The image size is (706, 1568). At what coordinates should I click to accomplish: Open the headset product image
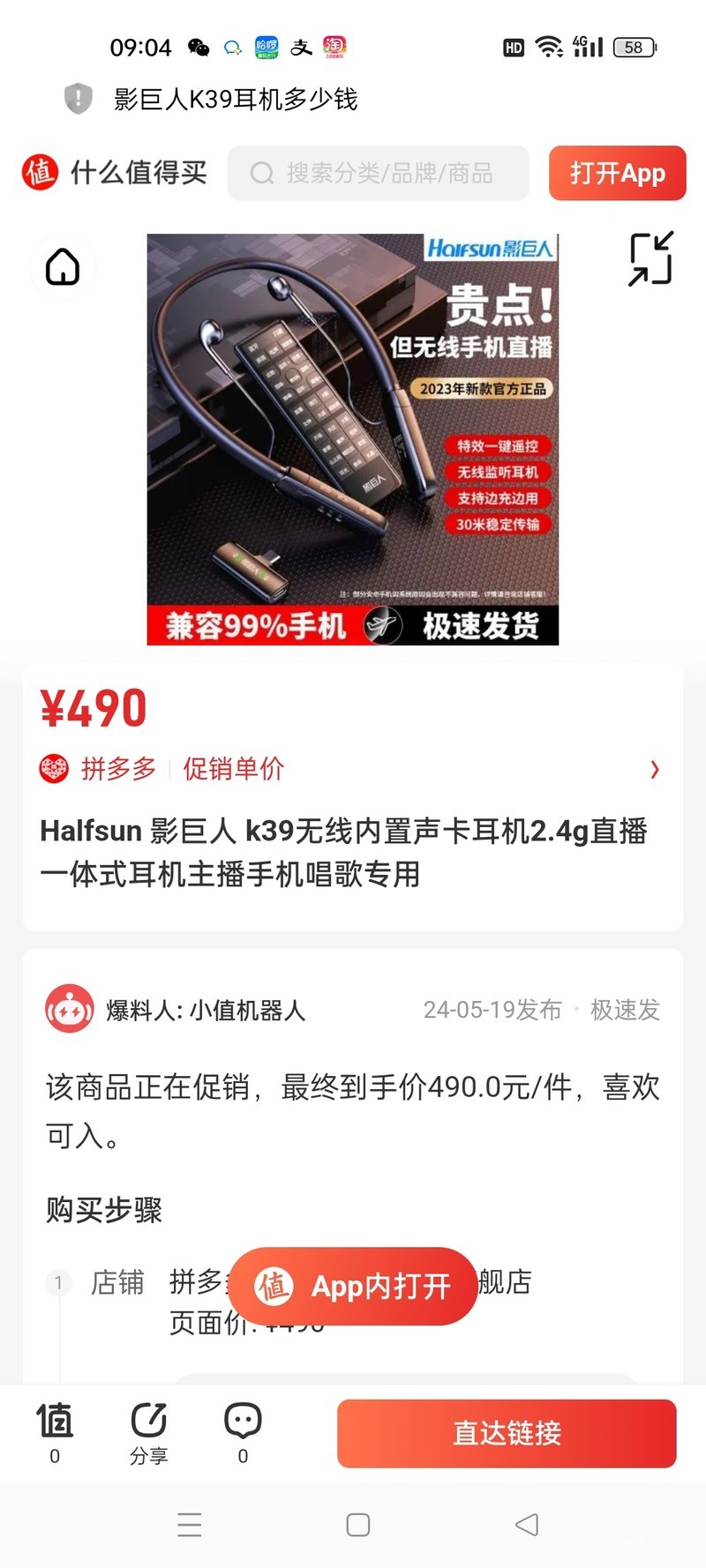pos(352,439)
